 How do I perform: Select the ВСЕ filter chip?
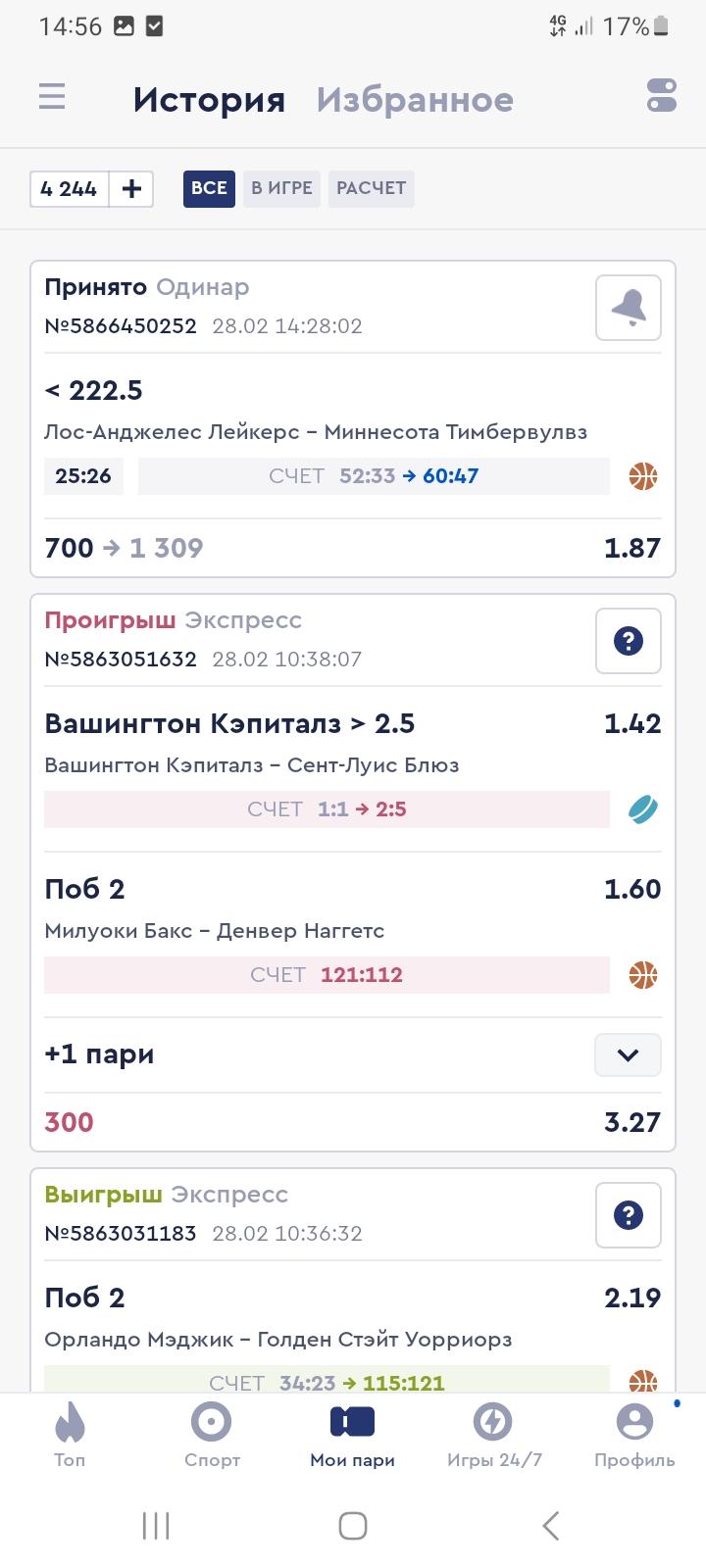pyautogui.click(x=209, y=188)
